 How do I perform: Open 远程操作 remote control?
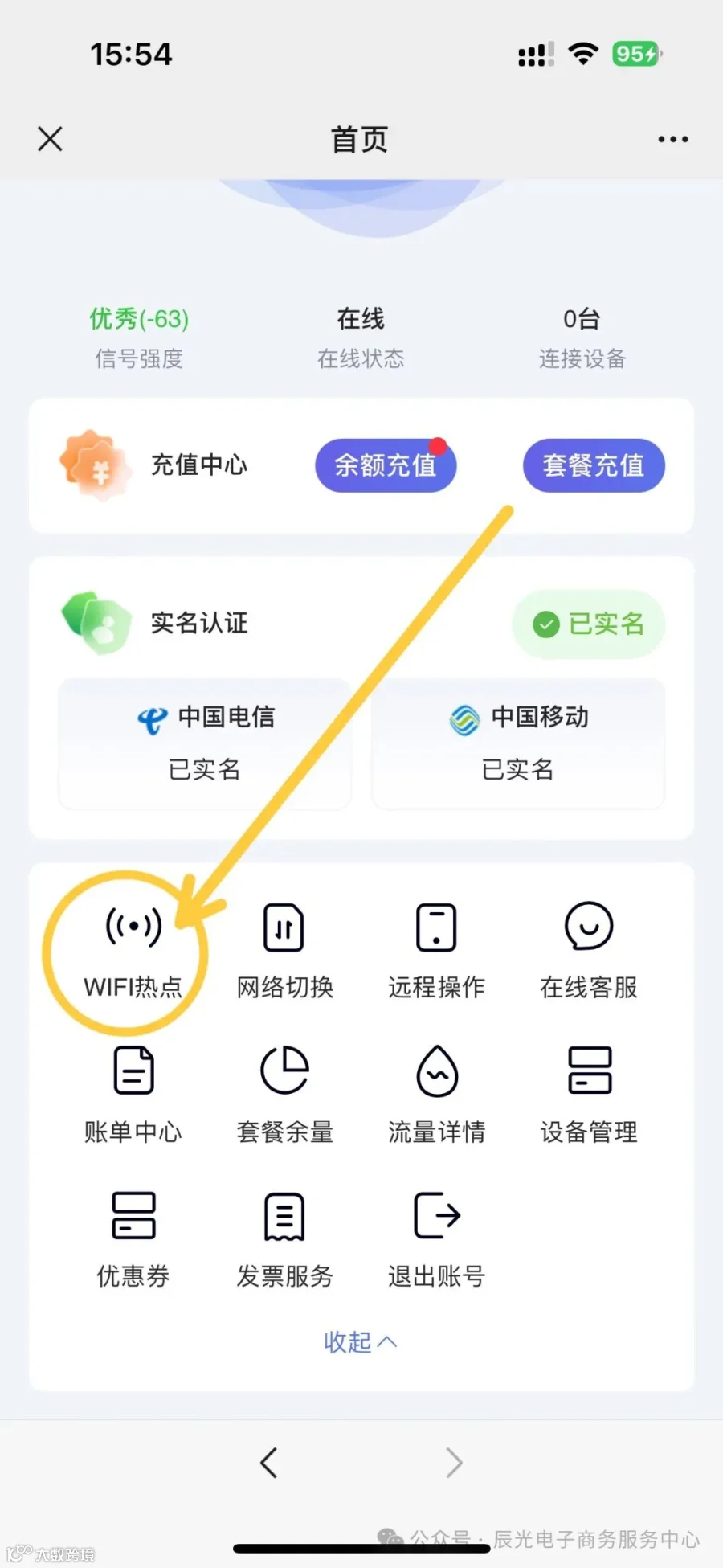pos(436,951)
